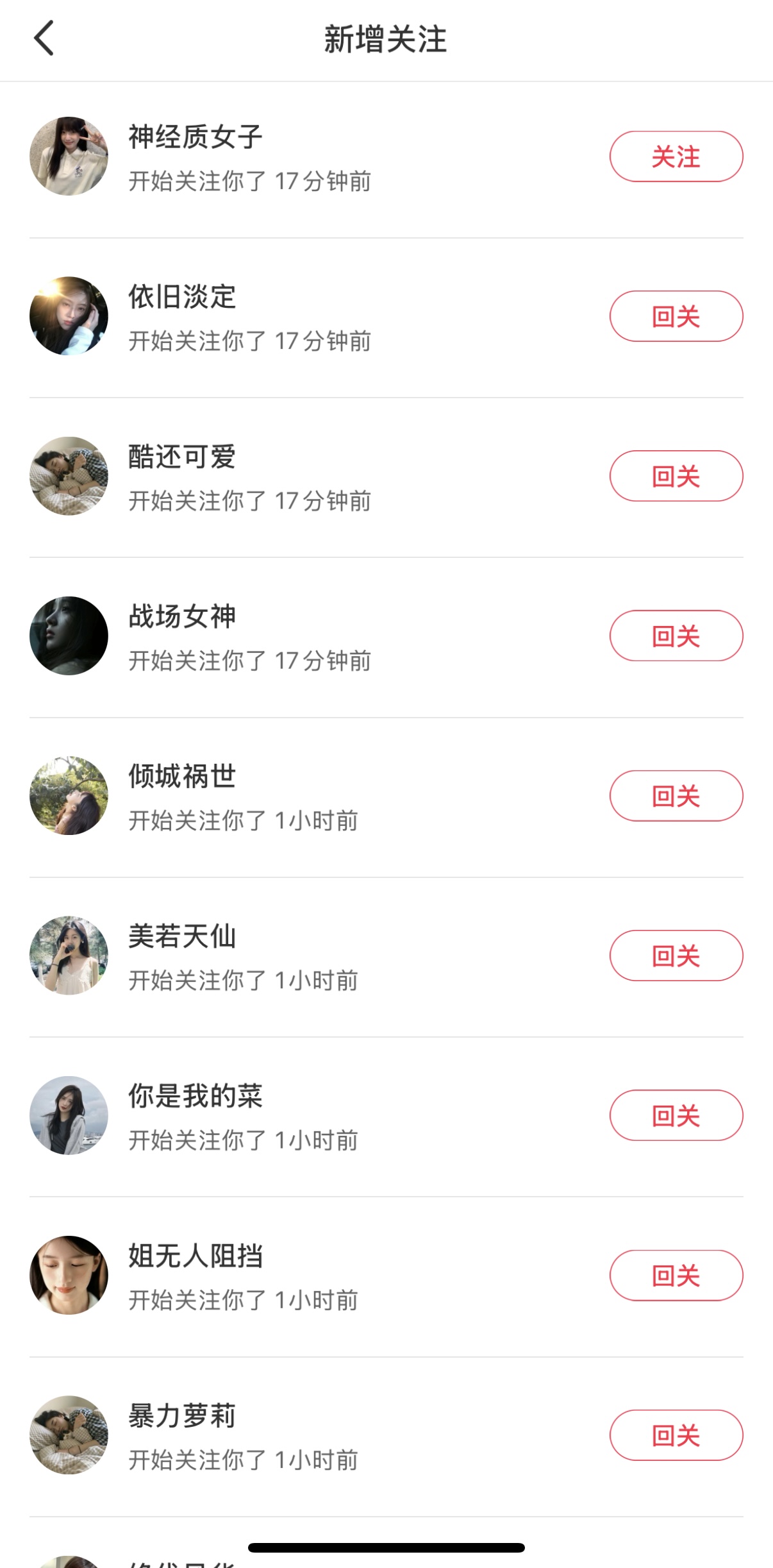Select 回关 for 倾城祸世
Viewport: 773px width, 1568px height.
pyautogui.click(x=676, y=796)
